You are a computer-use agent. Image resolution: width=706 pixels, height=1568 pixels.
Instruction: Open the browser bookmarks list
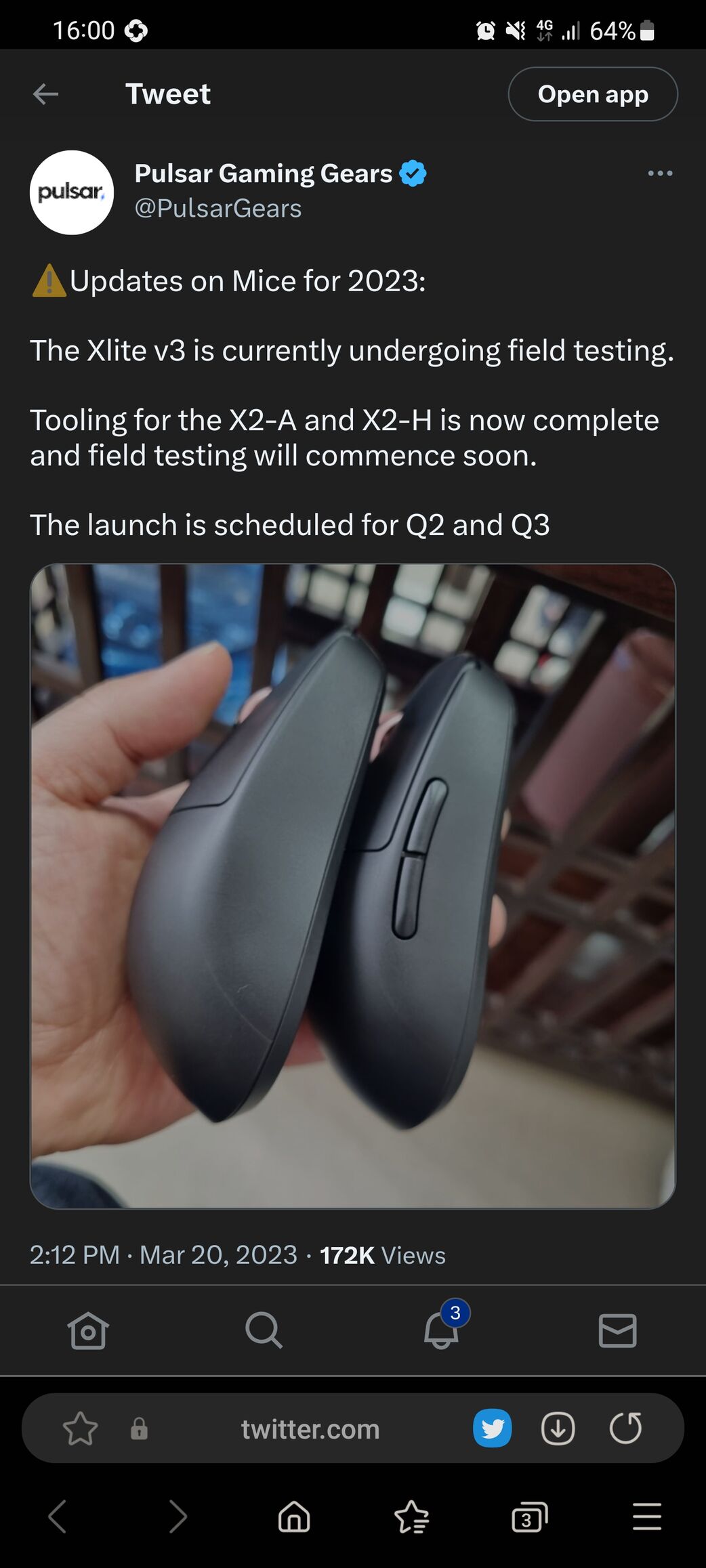click(x=411, y=1517)
